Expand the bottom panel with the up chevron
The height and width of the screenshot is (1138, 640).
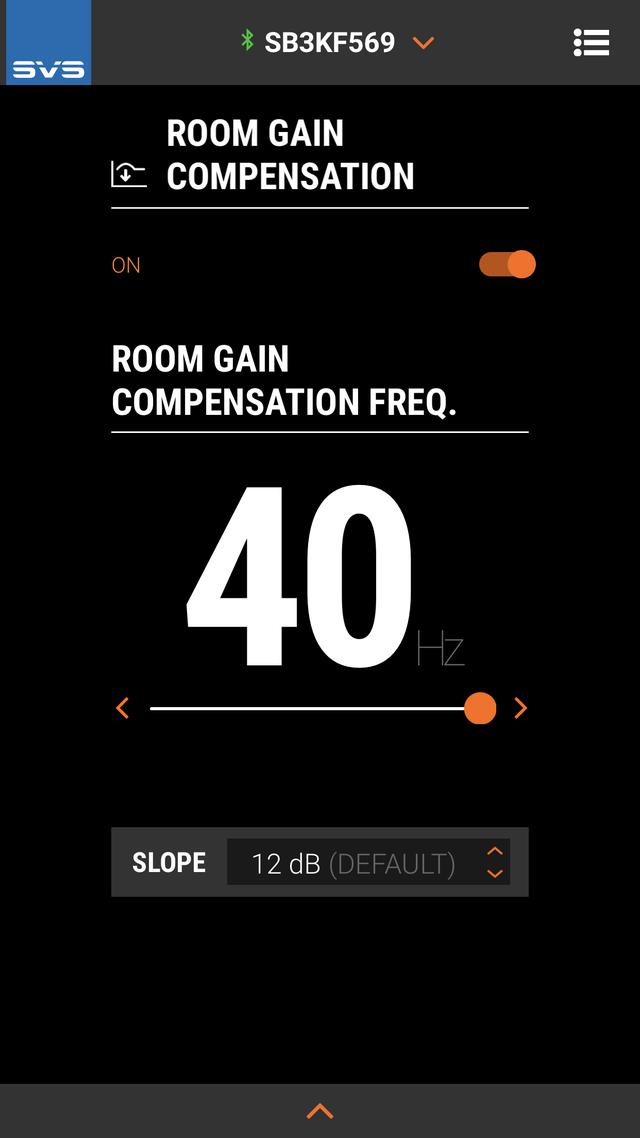point(320,1111)
